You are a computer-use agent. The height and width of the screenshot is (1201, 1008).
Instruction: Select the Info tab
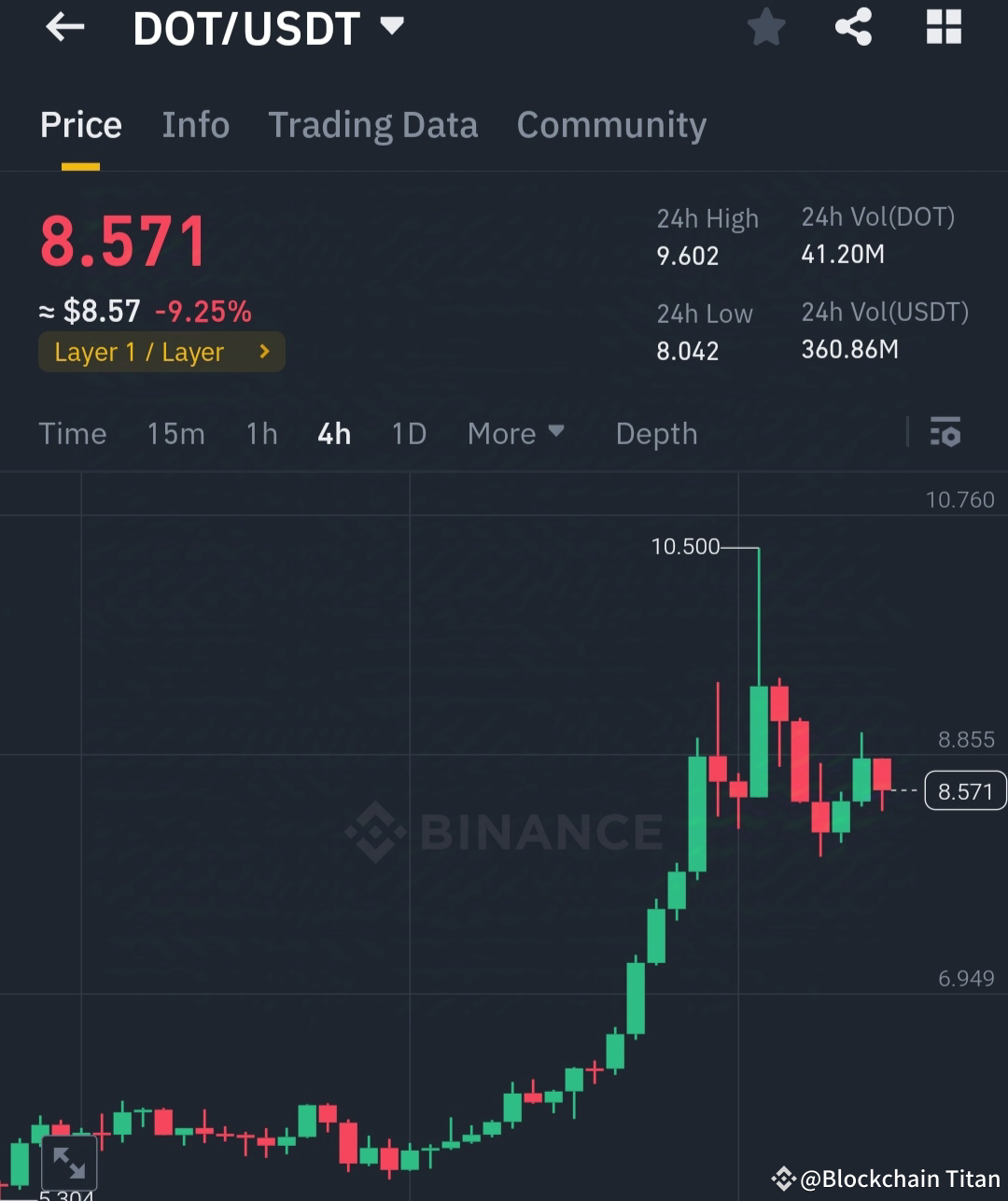196,125
